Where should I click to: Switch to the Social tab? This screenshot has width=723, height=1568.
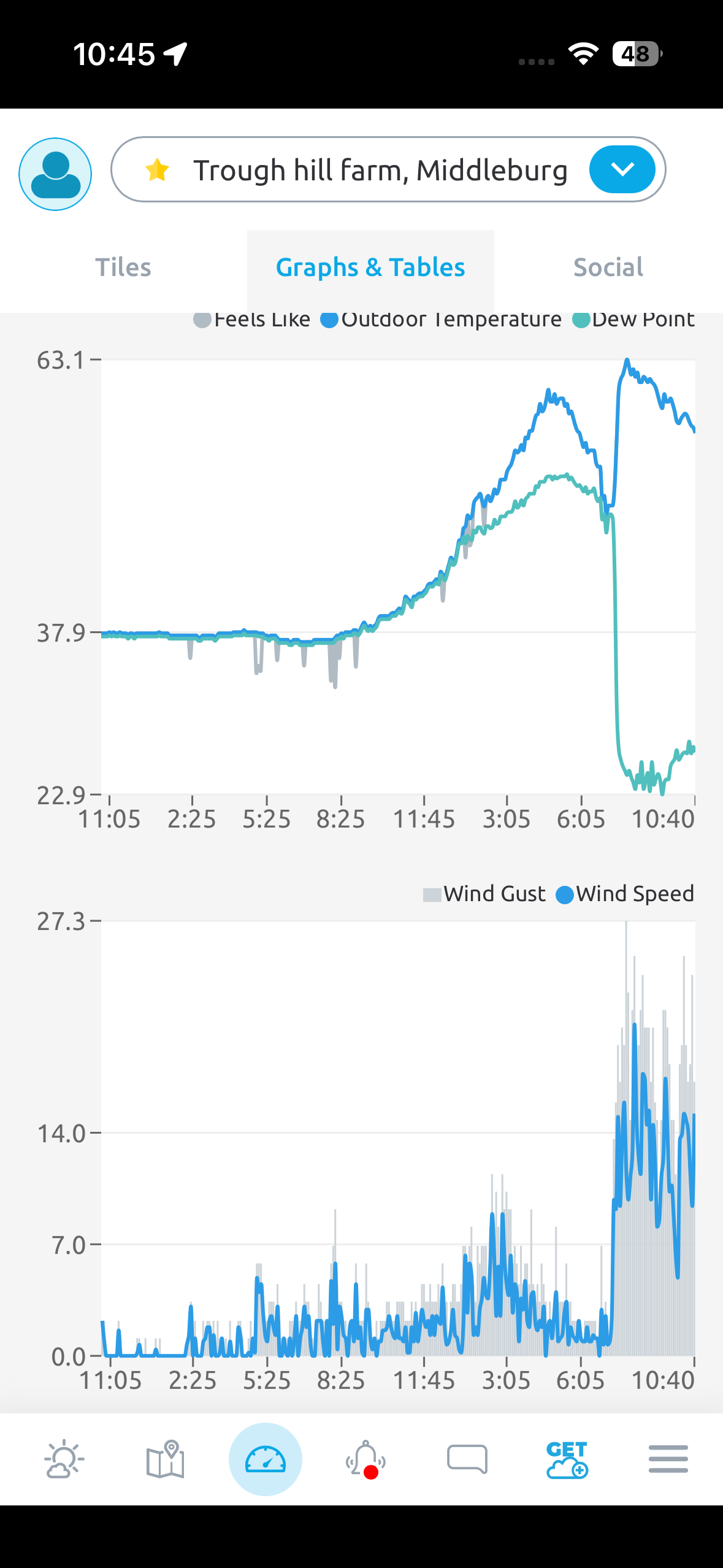tap(608, 268)
